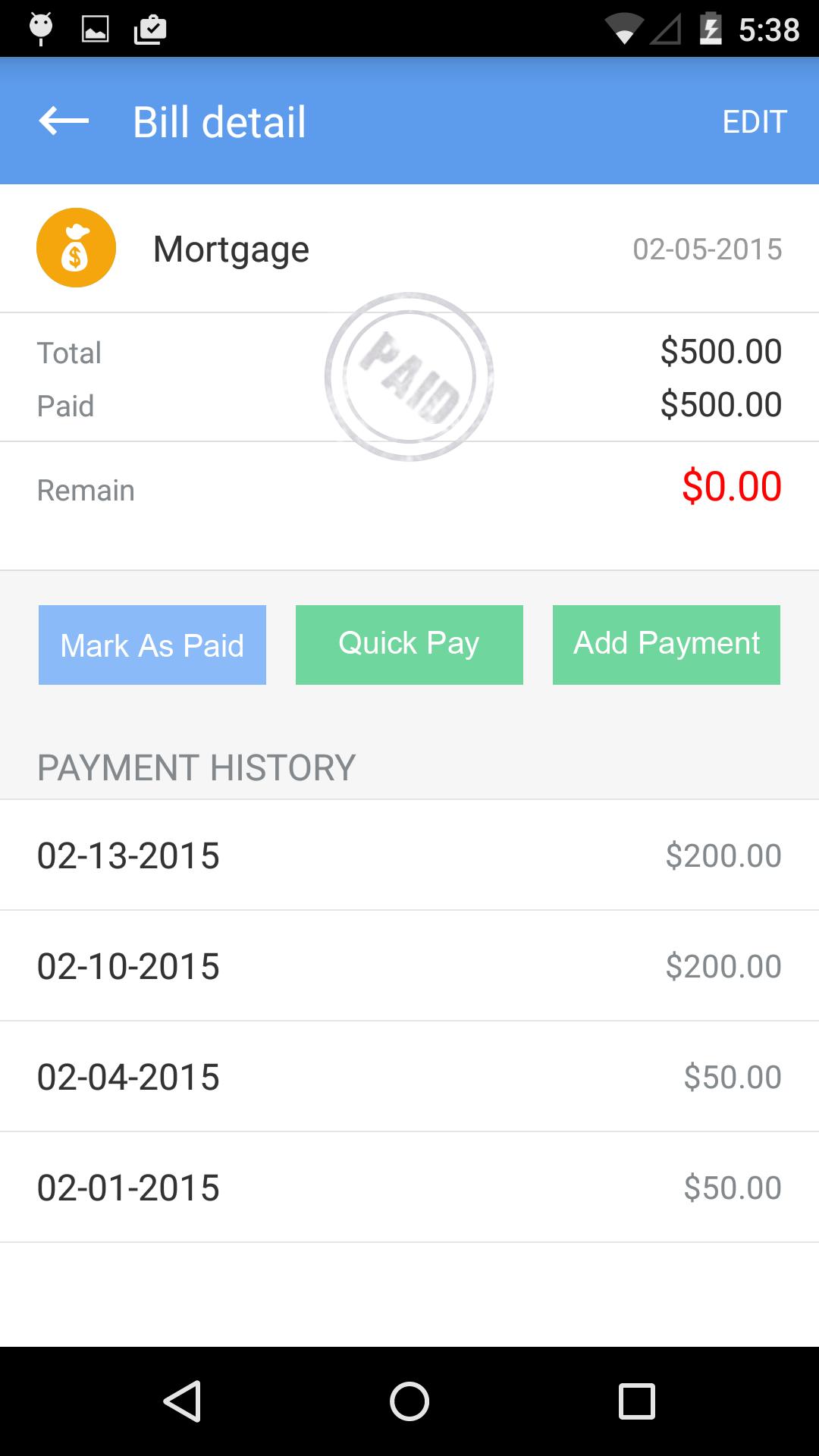Tap EDIT to modify the bill

pos(754,121)
